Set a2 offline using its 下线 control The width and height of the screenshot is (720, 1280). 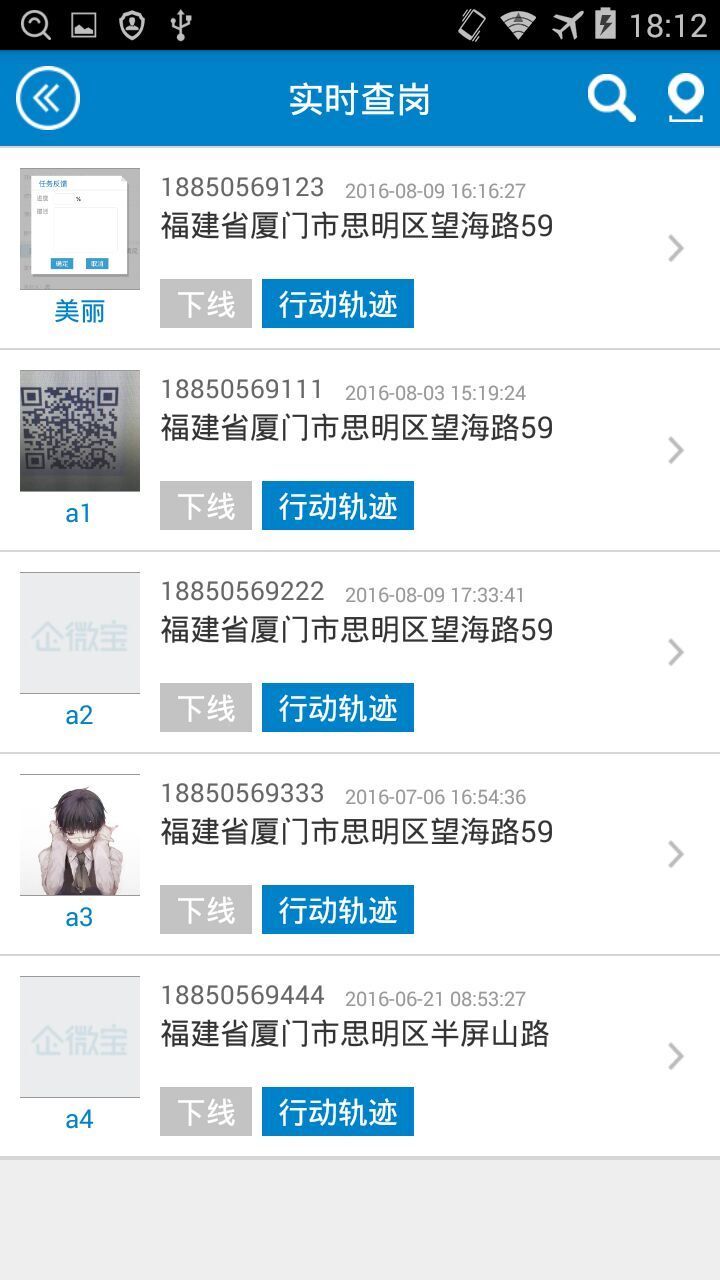(205, 707)
